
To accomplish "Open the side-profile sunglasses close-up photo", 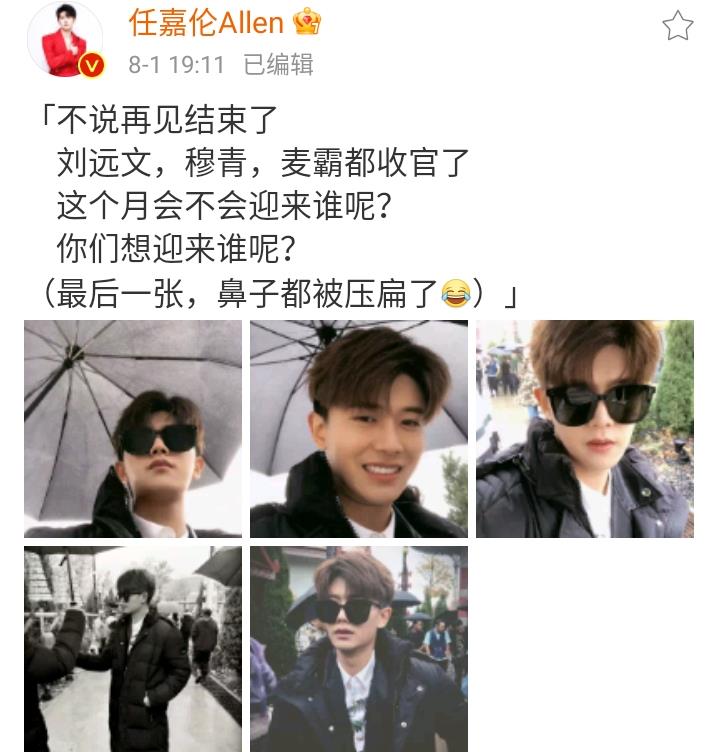I will (x=585, y=428).
